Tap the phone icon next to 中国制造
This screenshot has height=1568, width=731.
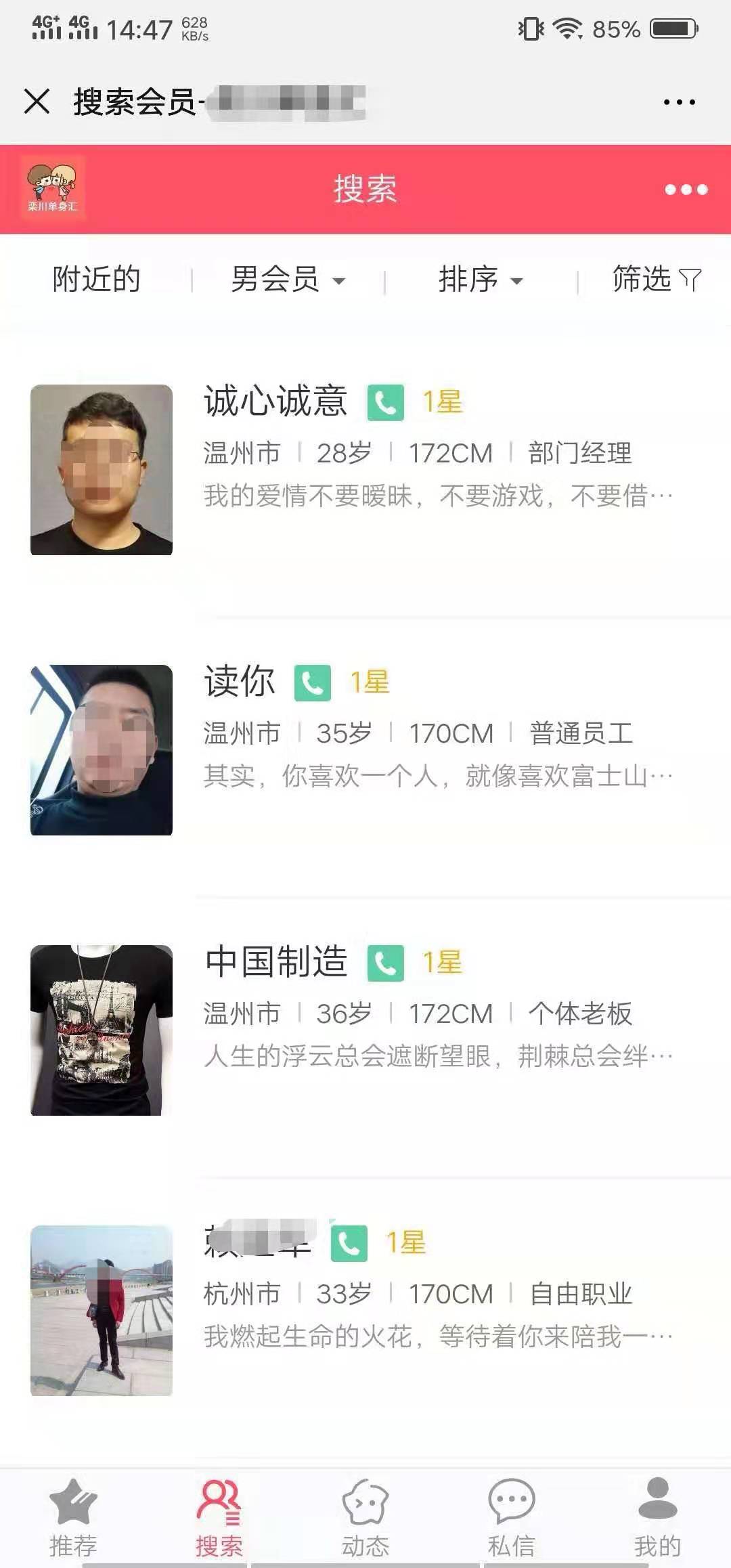point(385,963)
